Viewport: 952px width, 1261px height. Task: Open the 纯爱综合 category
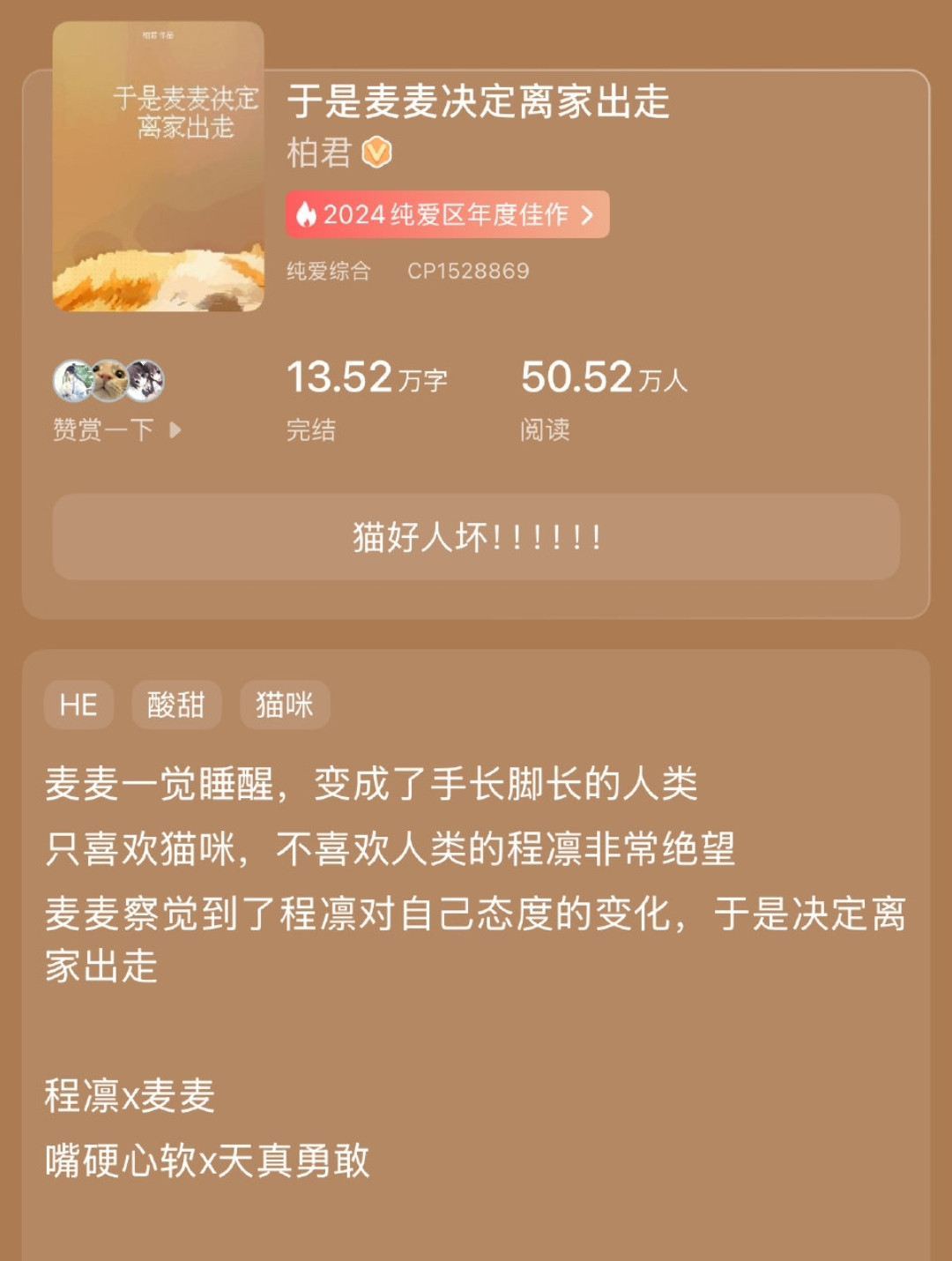click(x=329, y=271)
